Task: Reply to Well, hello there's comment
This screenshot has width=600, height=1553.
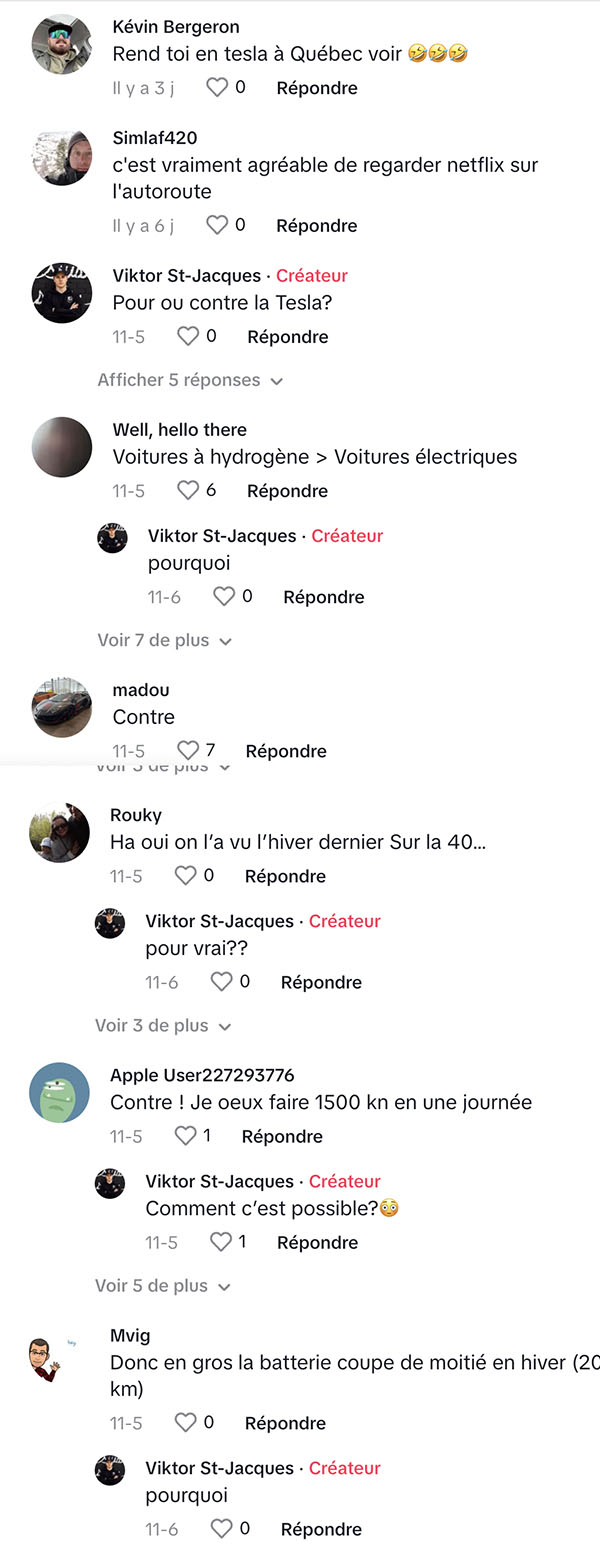Action: [x=288, y=491]
